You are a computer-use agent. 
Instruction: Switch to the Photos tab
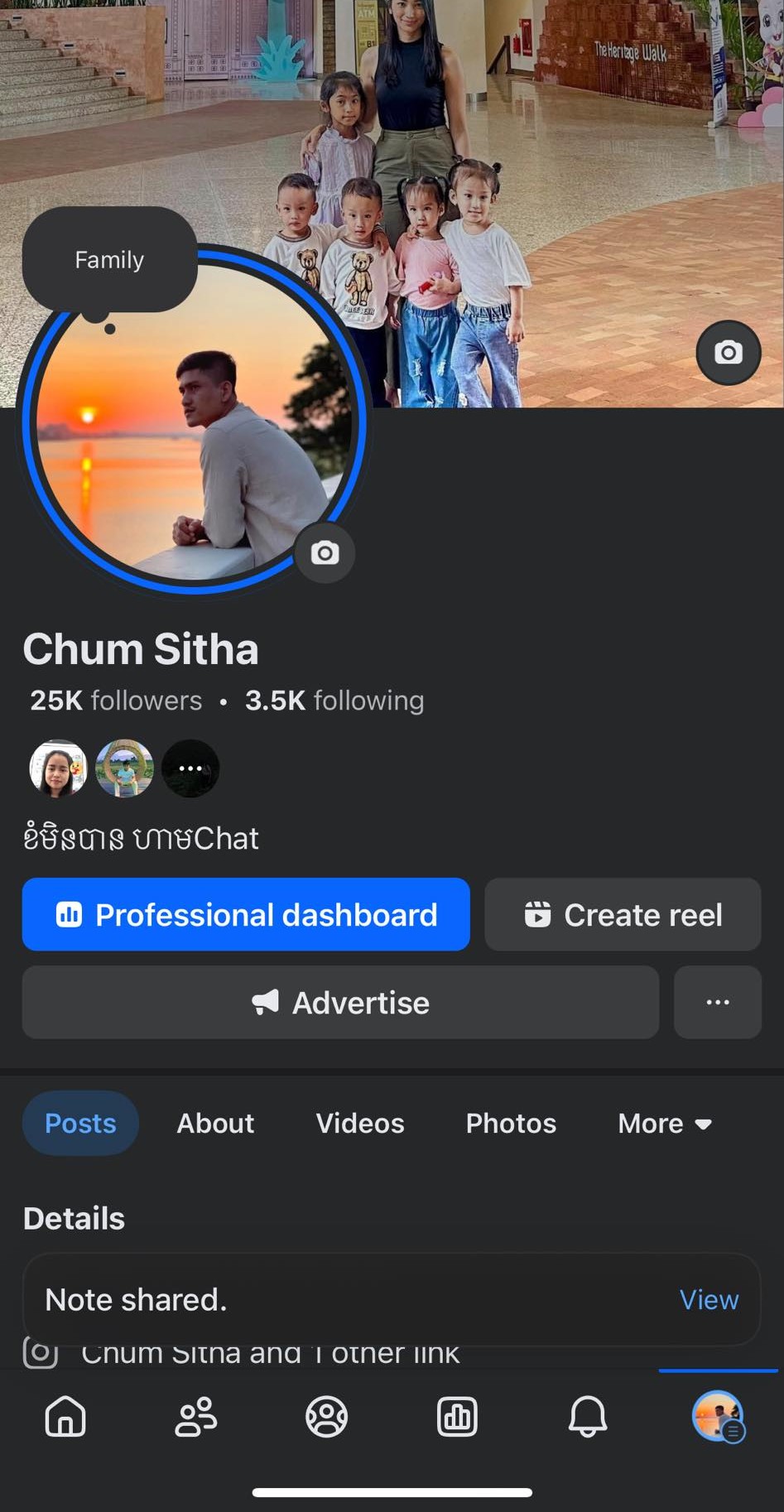(511, 1124)
